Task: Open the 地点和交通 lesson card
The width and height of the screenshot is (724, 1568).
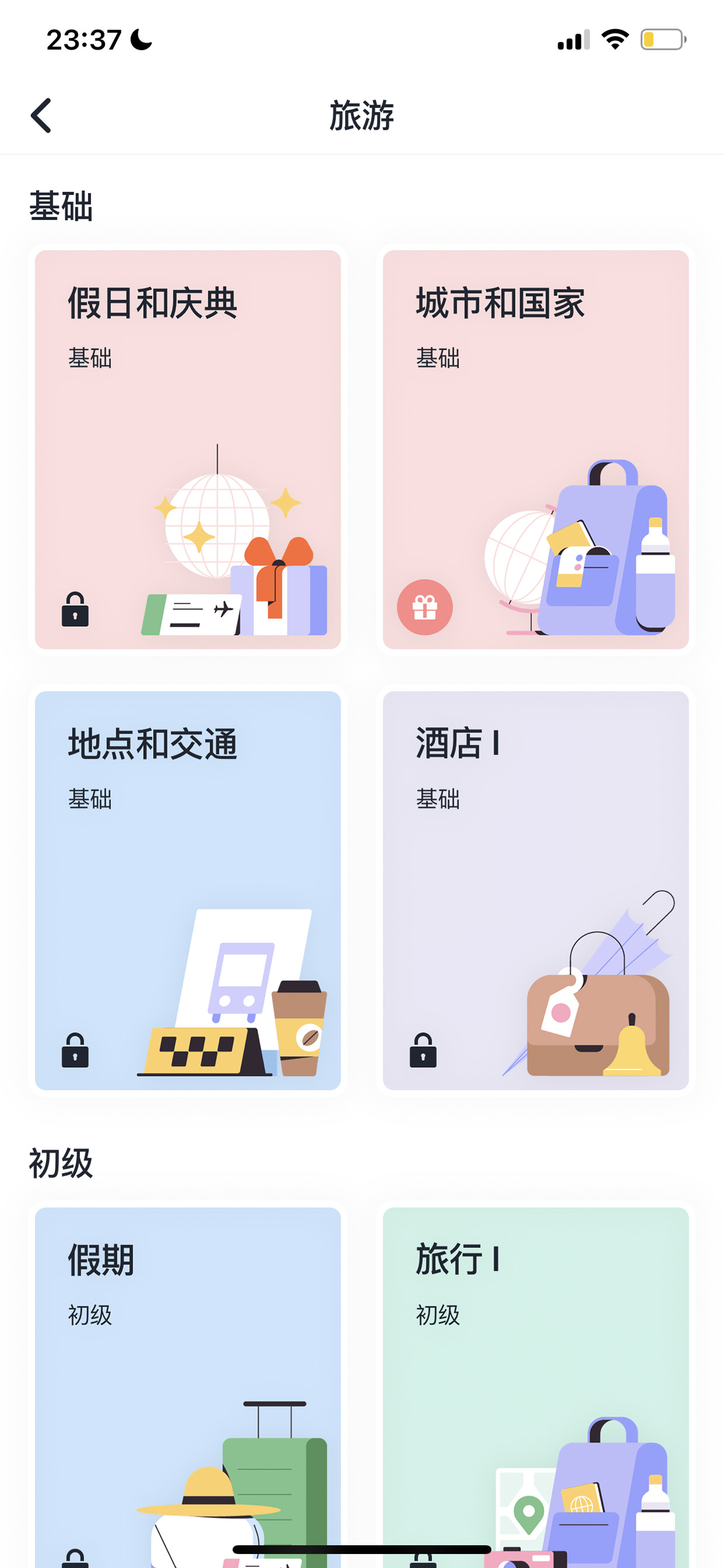Action: [187, 890]
